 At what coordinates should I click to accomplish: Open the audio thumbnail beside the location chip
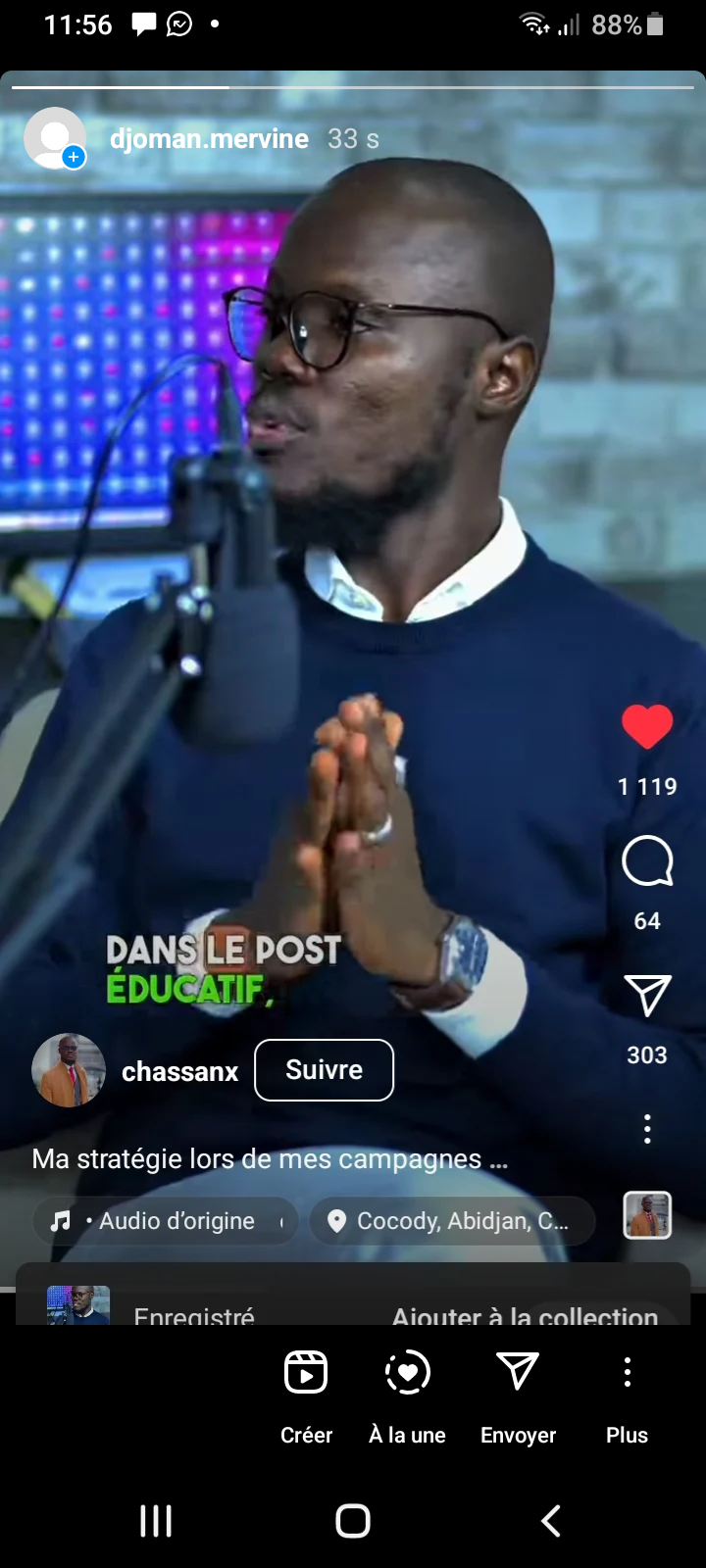tap(647, 1215)
